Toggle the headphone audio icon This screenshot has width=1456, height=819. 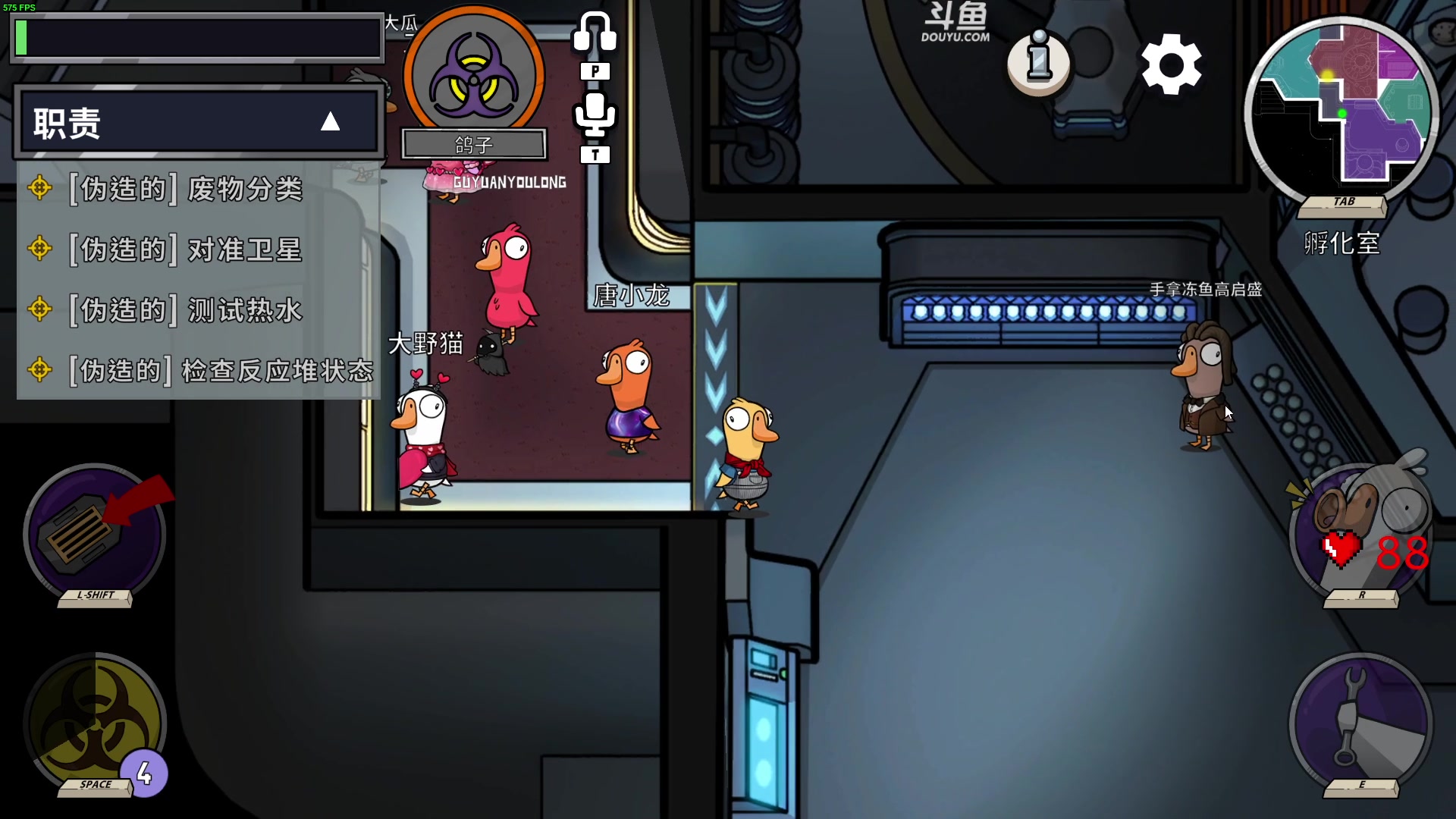(x=595, y=34)
